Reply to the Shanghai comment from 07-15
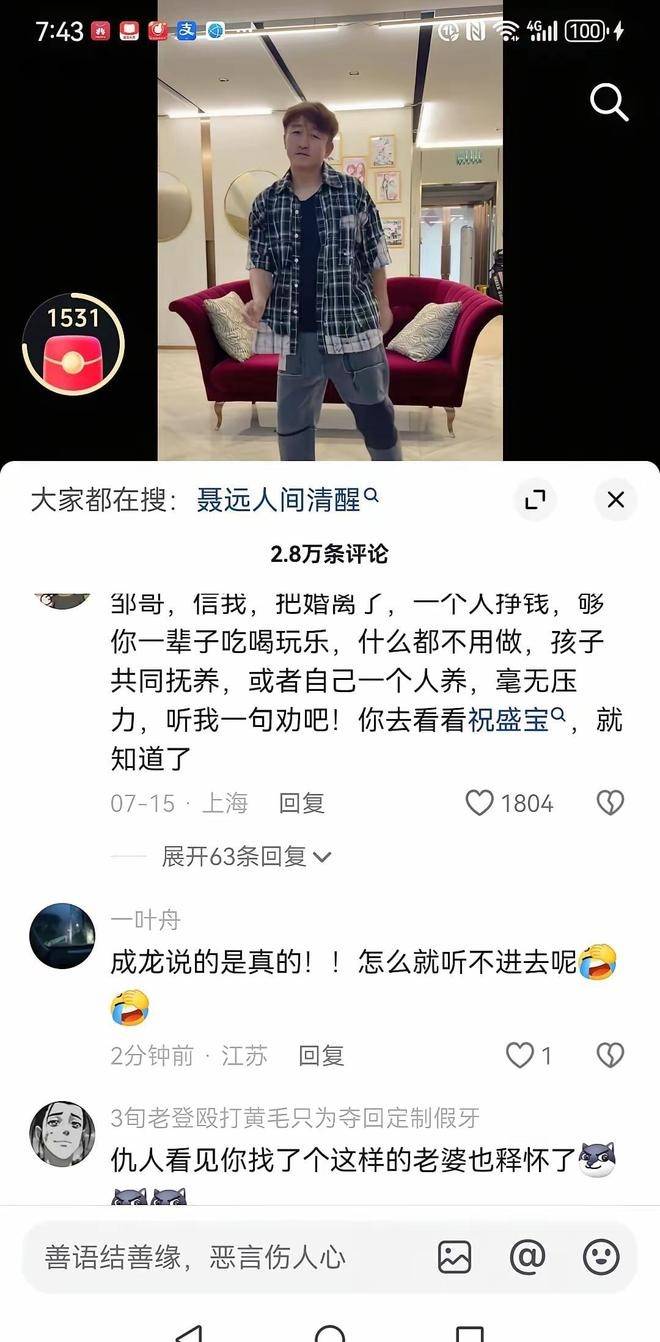The width and height of the screenshot is (660, 1342). 301,802
